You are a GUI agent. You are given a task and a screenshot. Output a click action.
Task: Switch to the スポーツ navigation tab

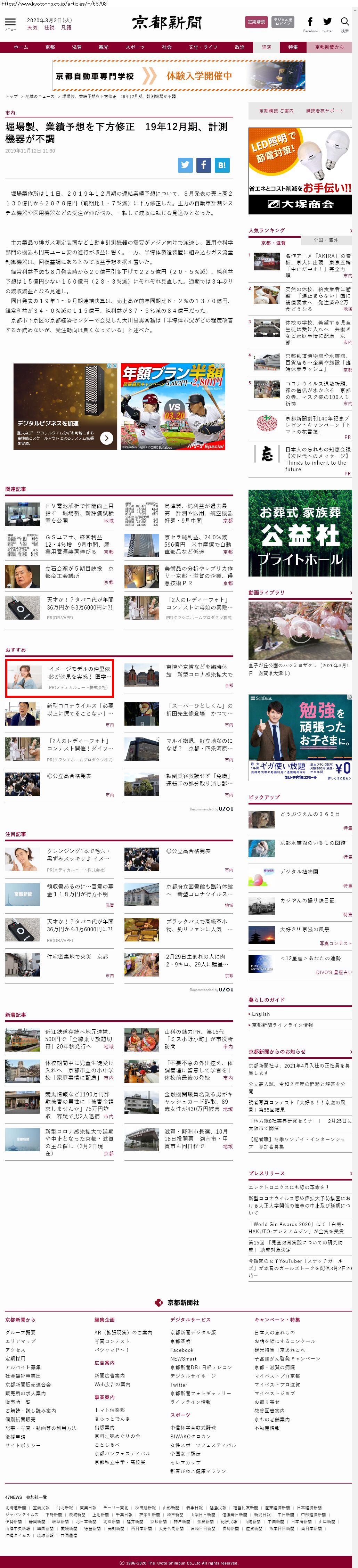tap(135, 47)
